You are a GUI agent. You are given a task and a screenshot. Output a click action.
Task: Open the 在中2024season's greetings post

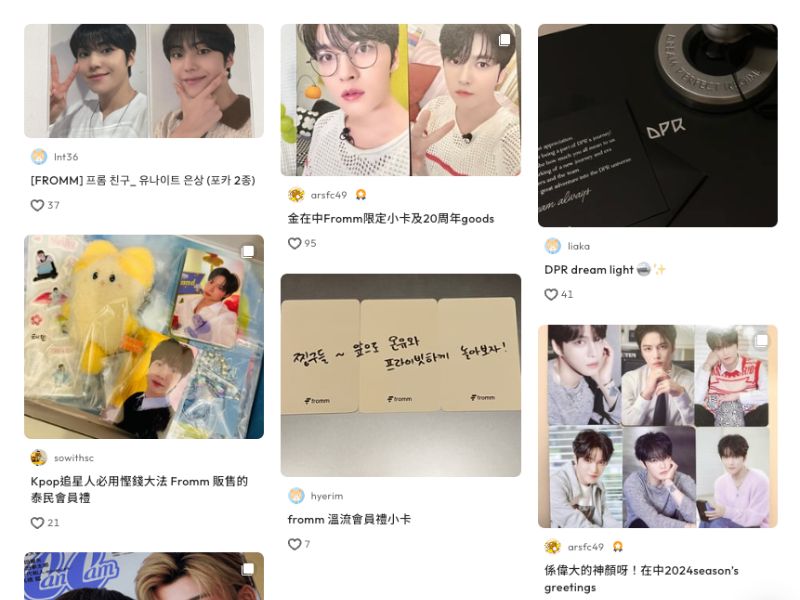tap(657, 426)
